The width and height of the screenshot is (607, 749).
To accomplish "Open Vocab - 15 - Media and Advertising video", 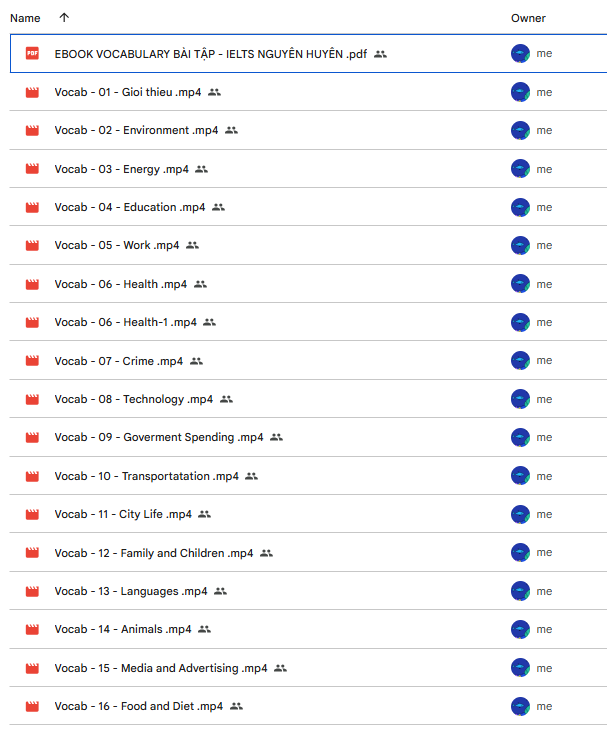I will click(161, 668).
